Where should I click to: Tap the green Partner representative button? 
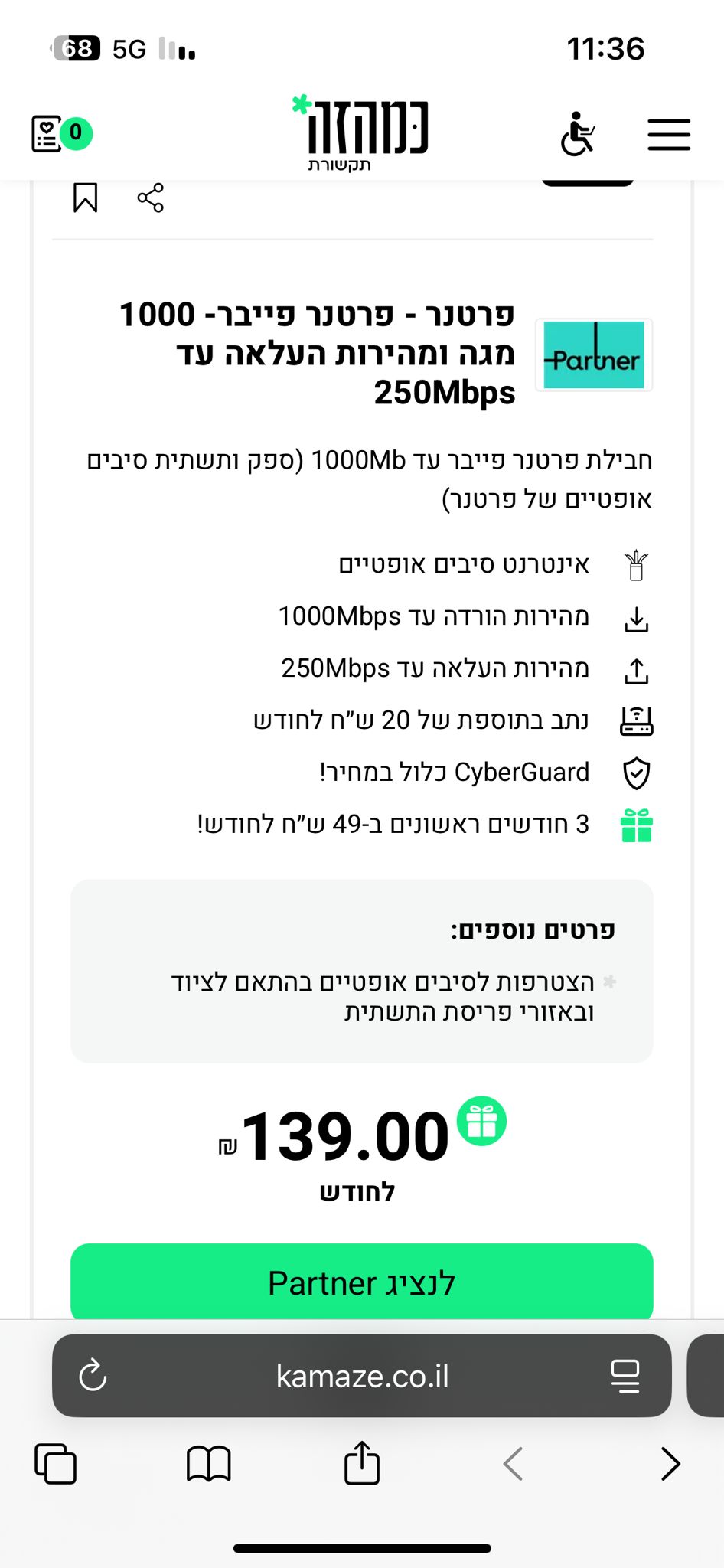point(361,1283)
